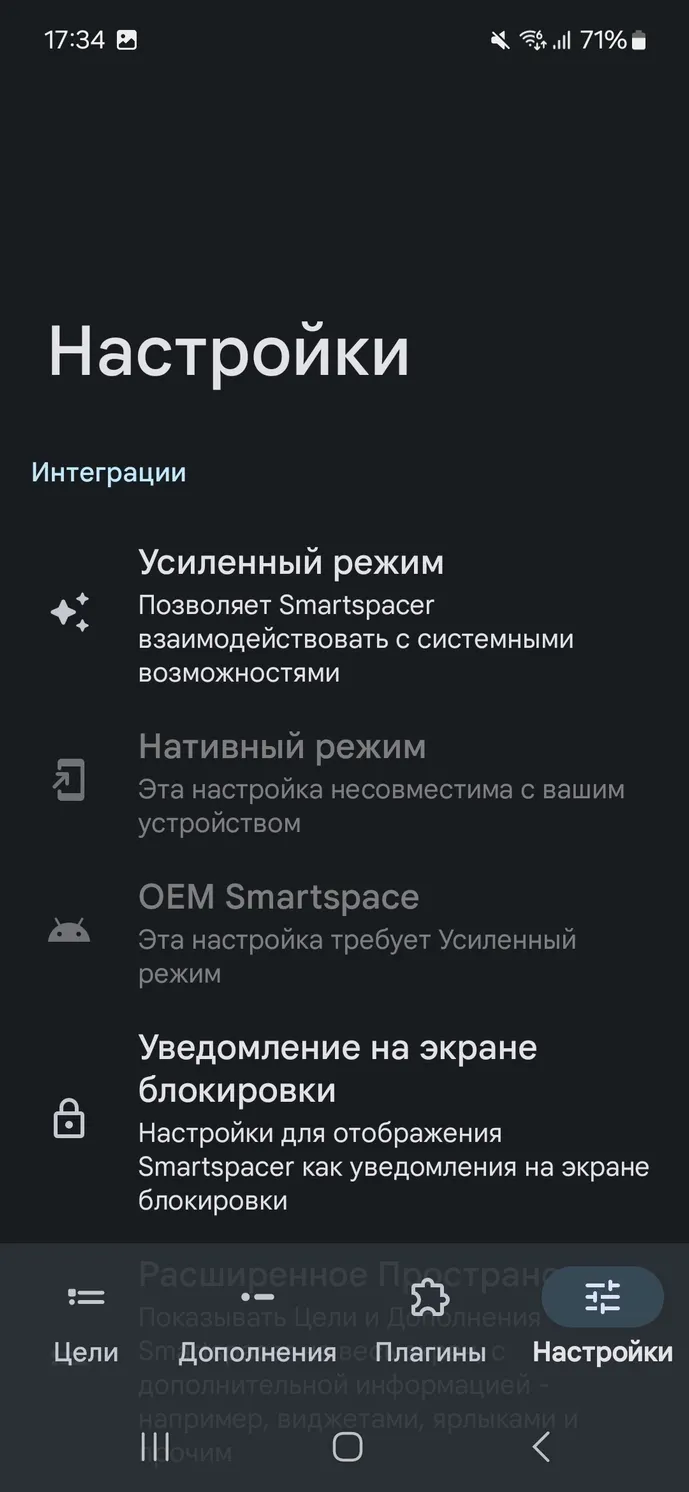Open Уведомление на экране блокировки settings
The height and width of the screenshot is (1492, 689).
coord(344,1120)
